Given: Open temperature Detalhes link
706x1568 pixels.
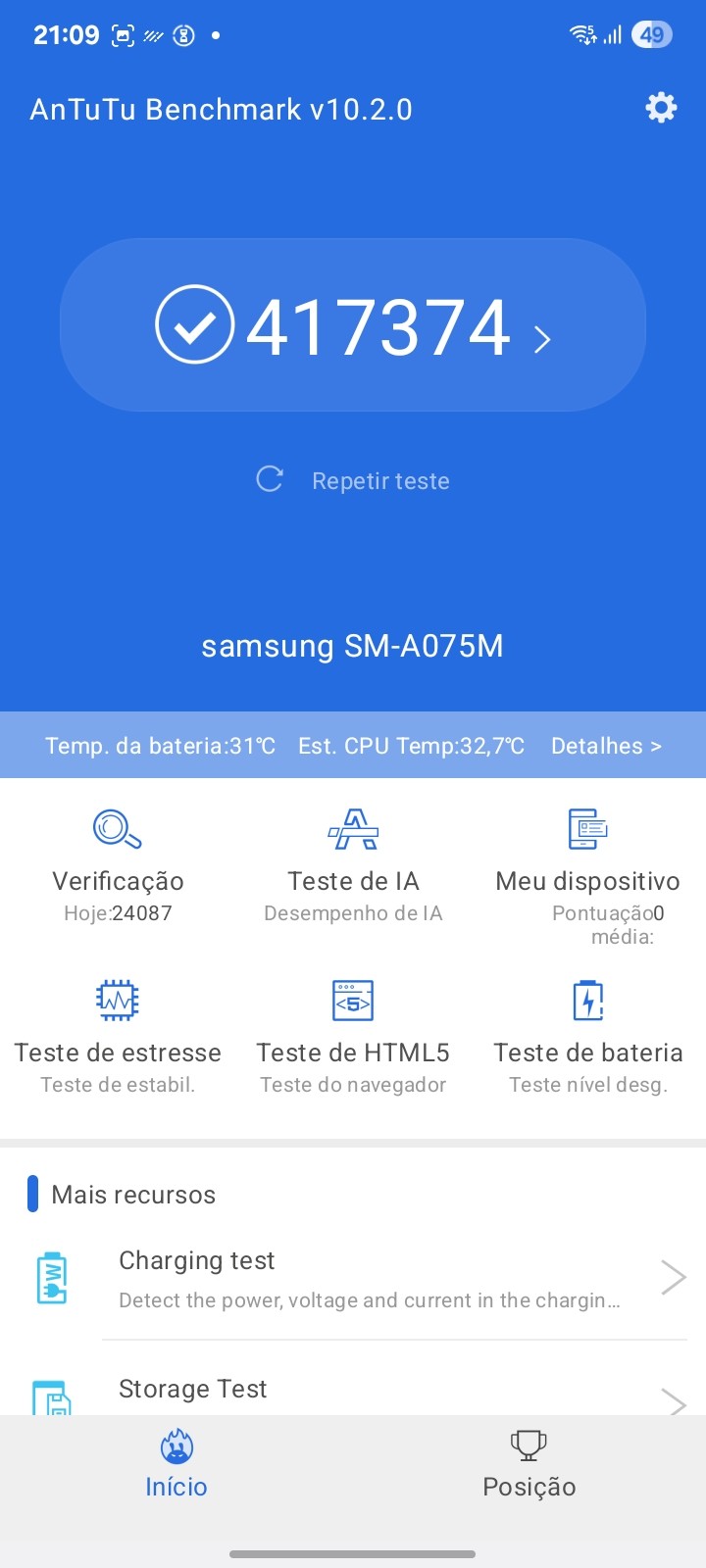Looking at the screenshot, I should [x=606, y=746].
